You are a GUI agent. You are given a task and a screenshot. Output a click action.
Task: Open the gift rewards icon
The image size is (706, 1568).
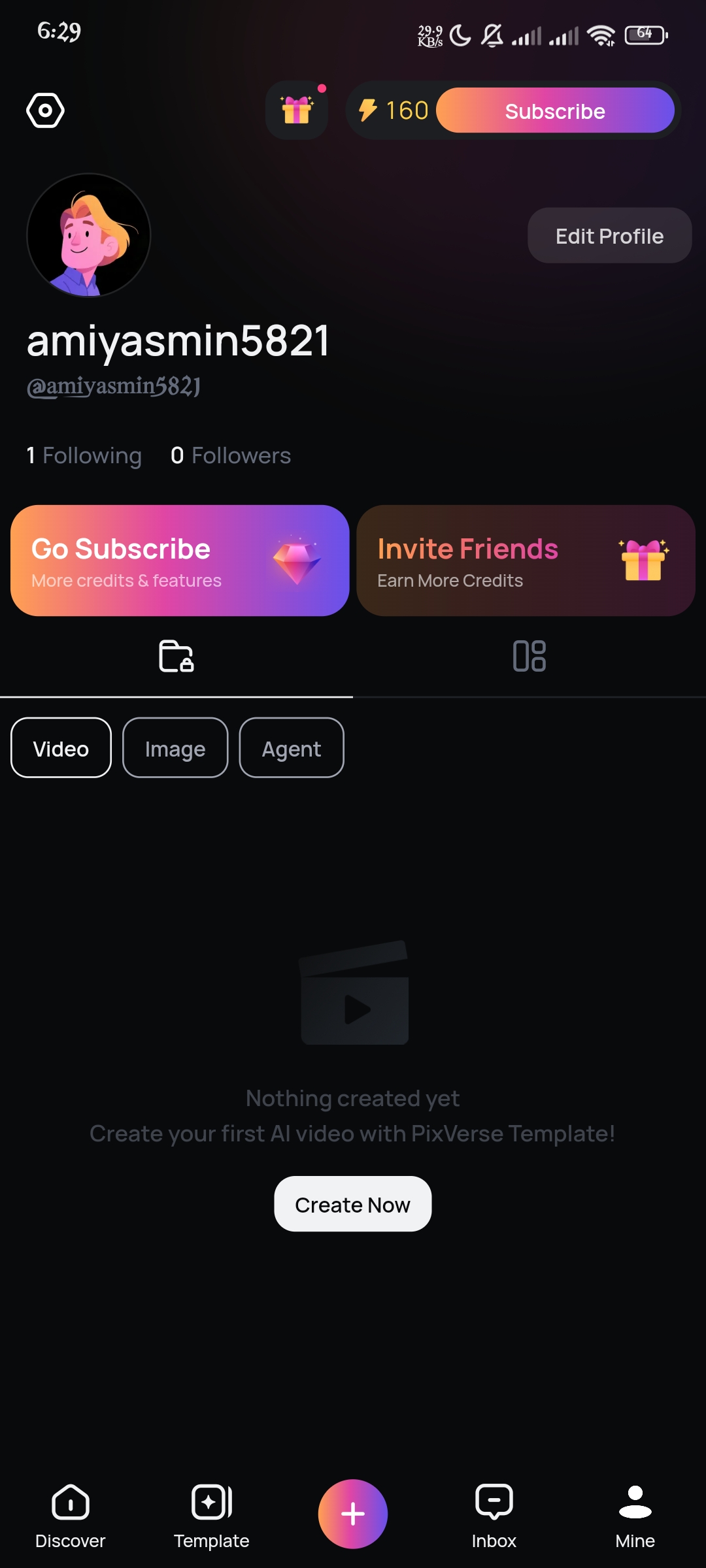tap(297, 110)
